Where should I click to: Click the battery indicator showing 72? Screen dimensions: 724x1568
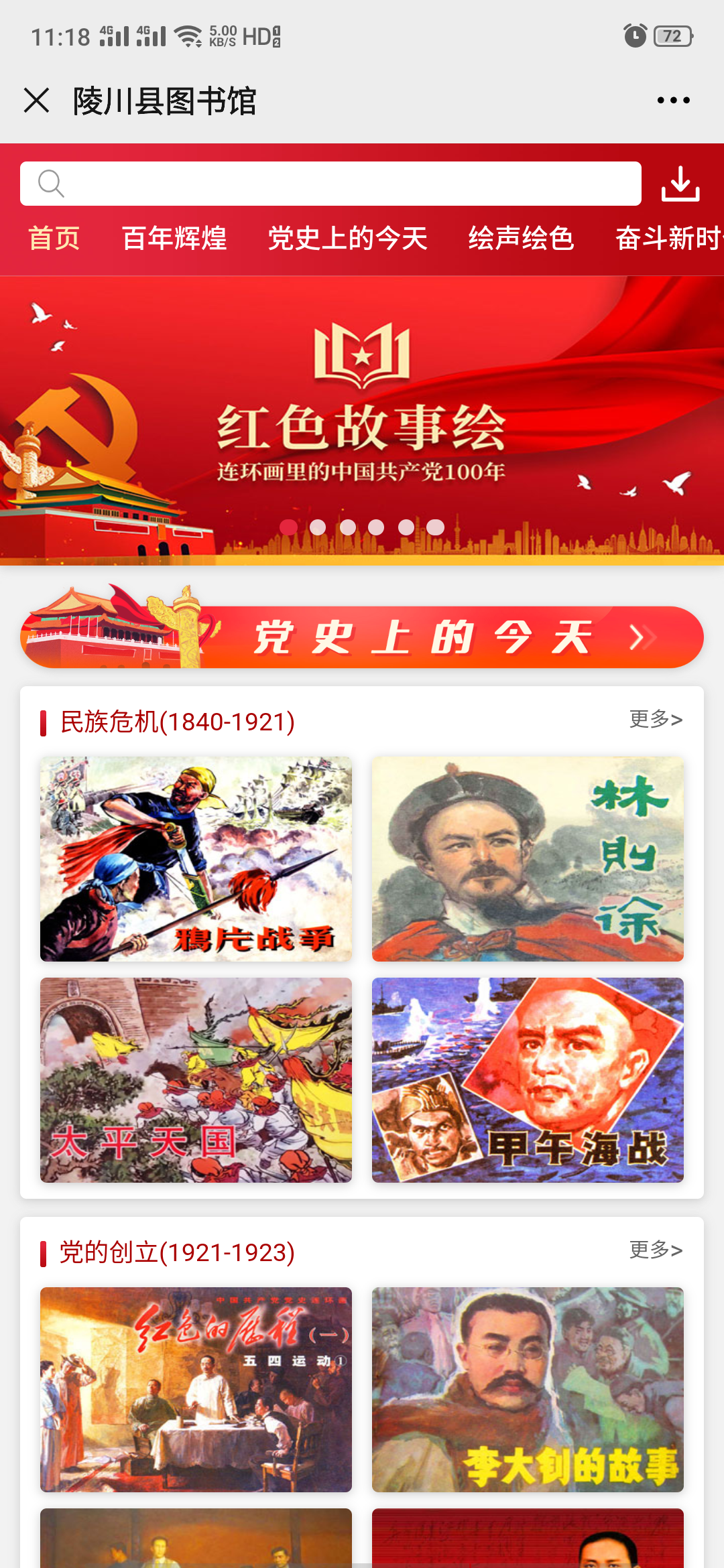point(672,36)
